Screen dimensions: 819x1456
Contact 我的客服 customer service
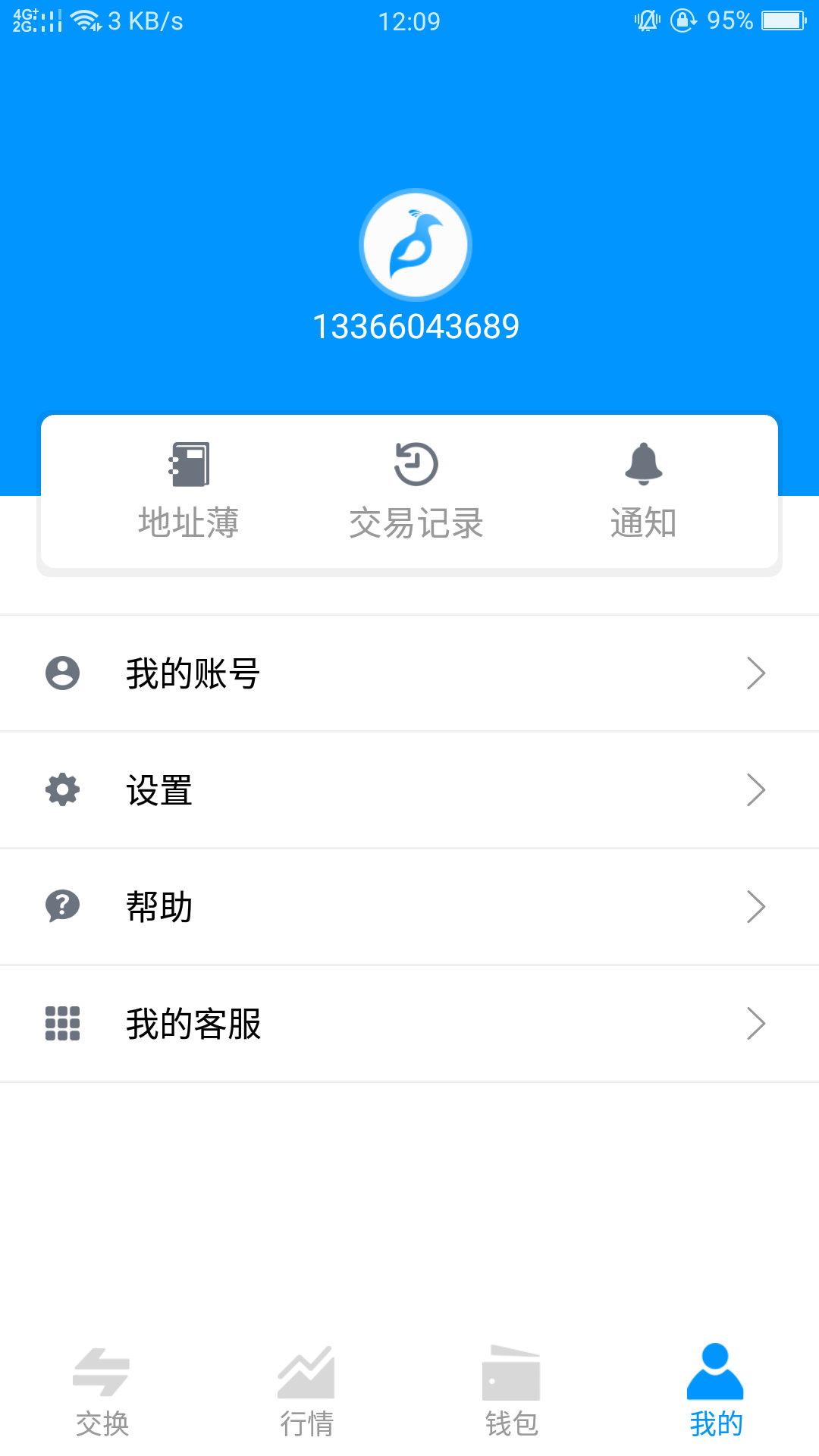tap(409, 1024)
